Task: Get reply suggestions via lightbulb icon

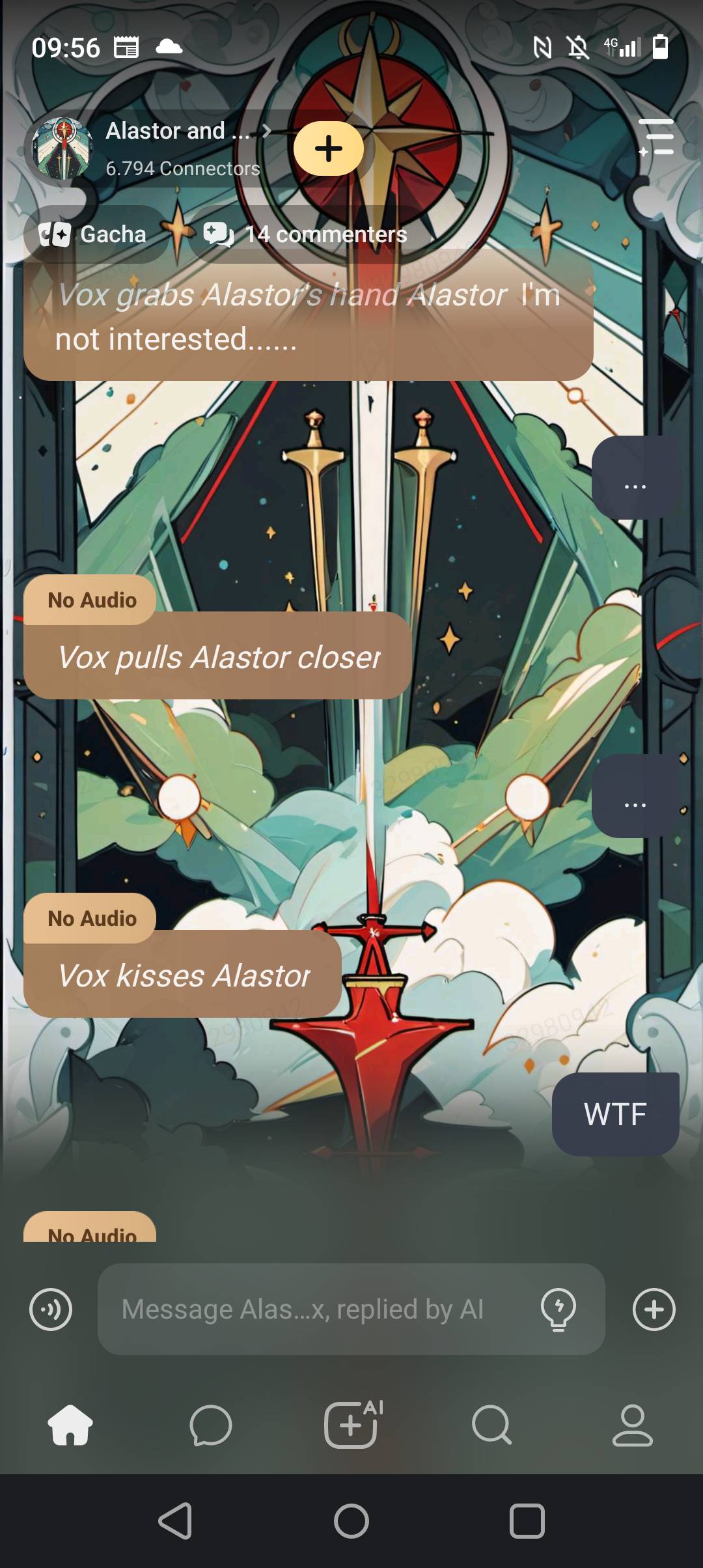Action: [558, 1309]
